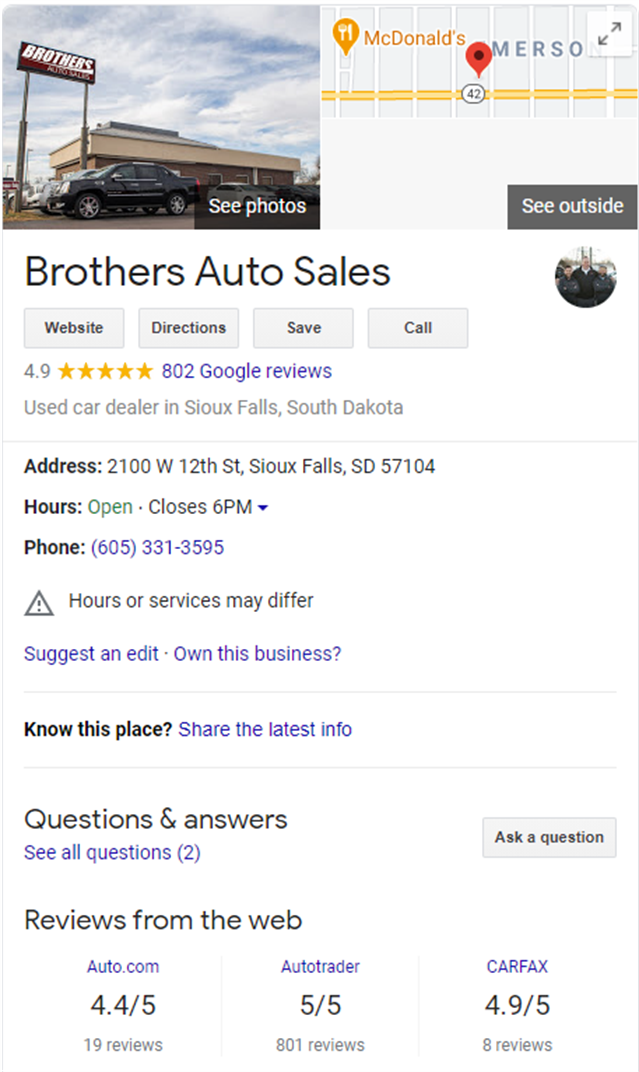Open Auto.com reviews
The height and width of the screenshot is (1072, 639).
click(123, 966)
